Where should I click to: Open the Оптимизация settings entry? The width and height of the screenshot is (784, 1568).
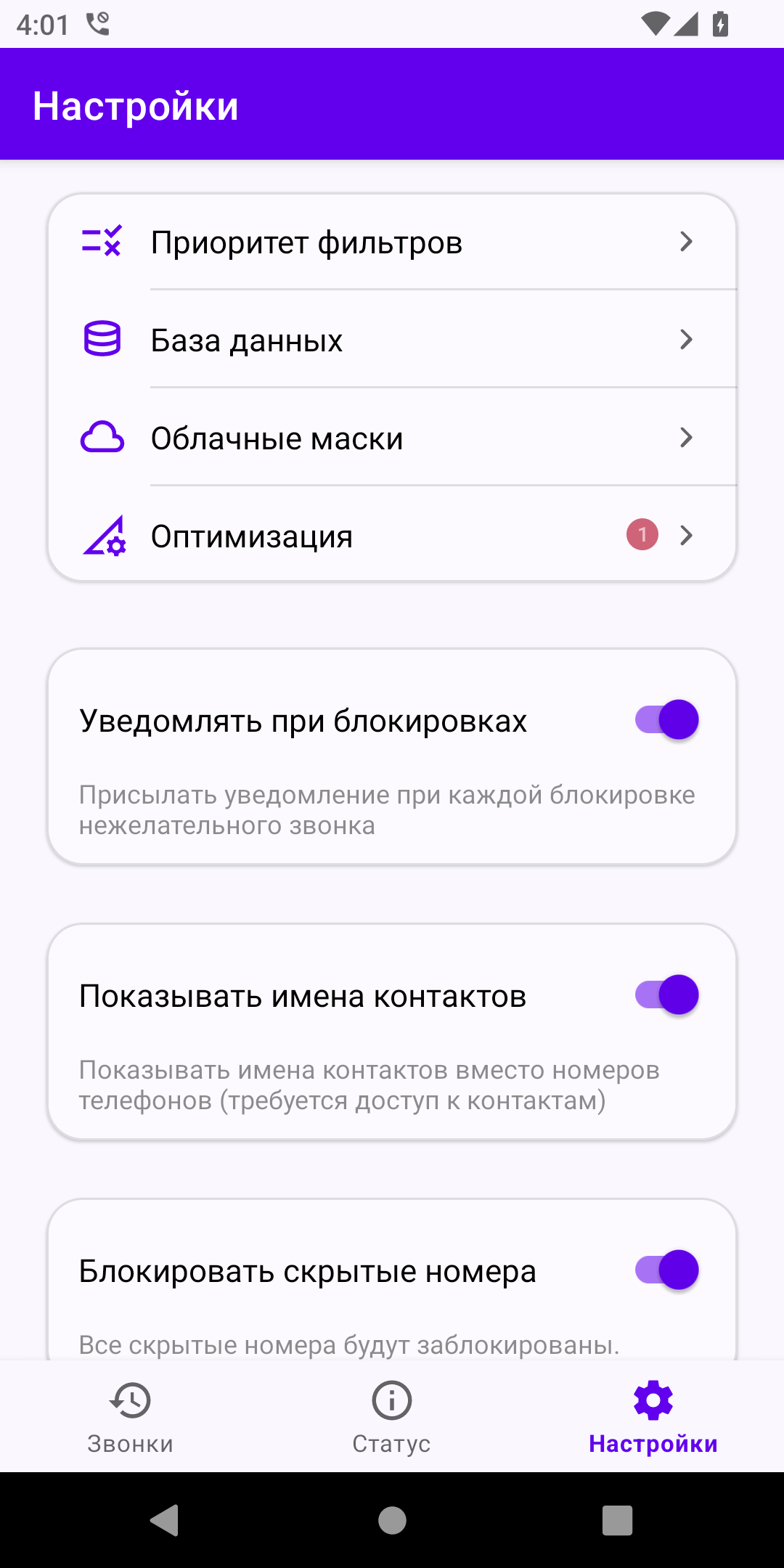click(392, 536)
